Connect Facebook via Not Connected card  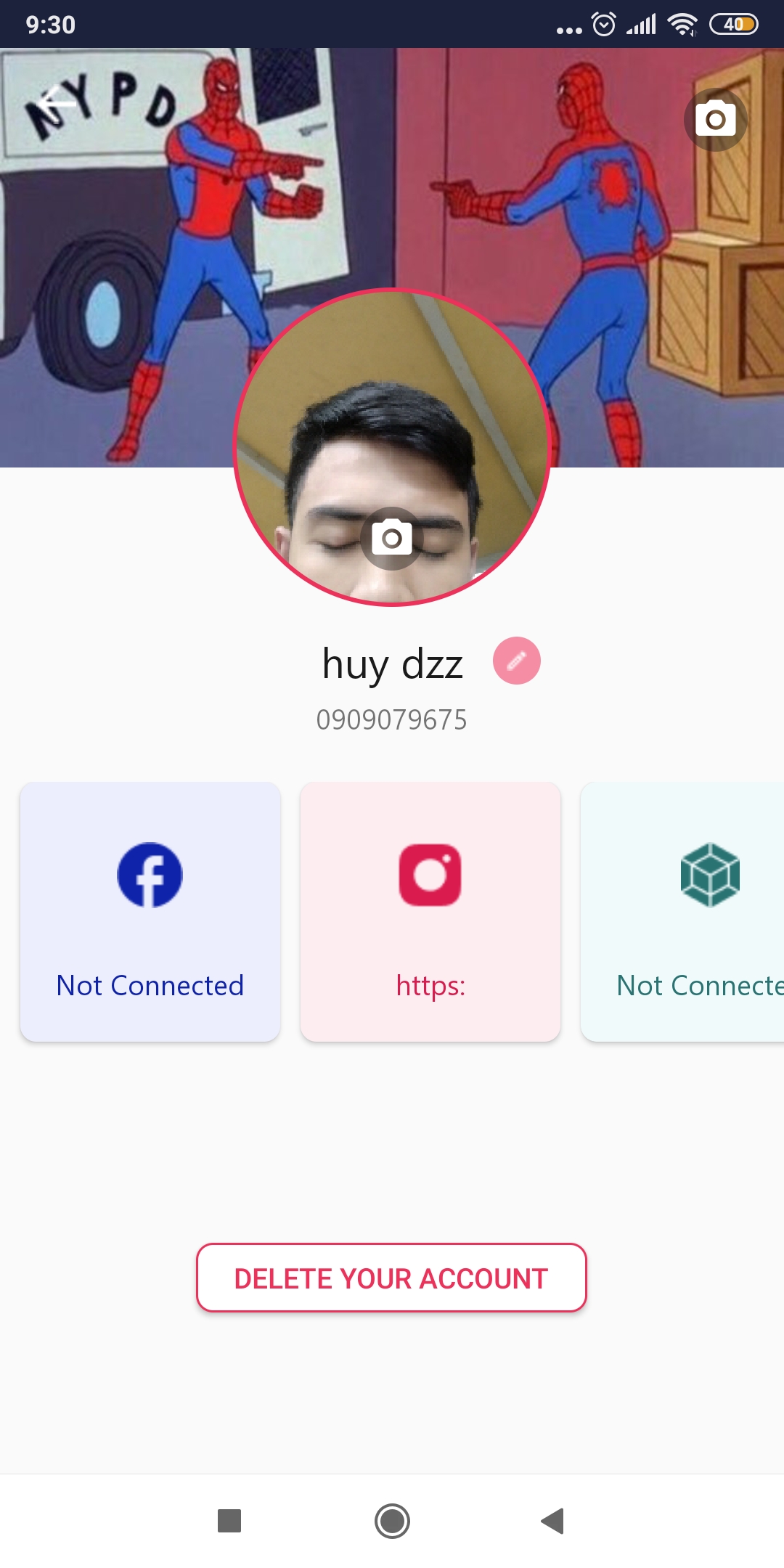click(150, 985)
